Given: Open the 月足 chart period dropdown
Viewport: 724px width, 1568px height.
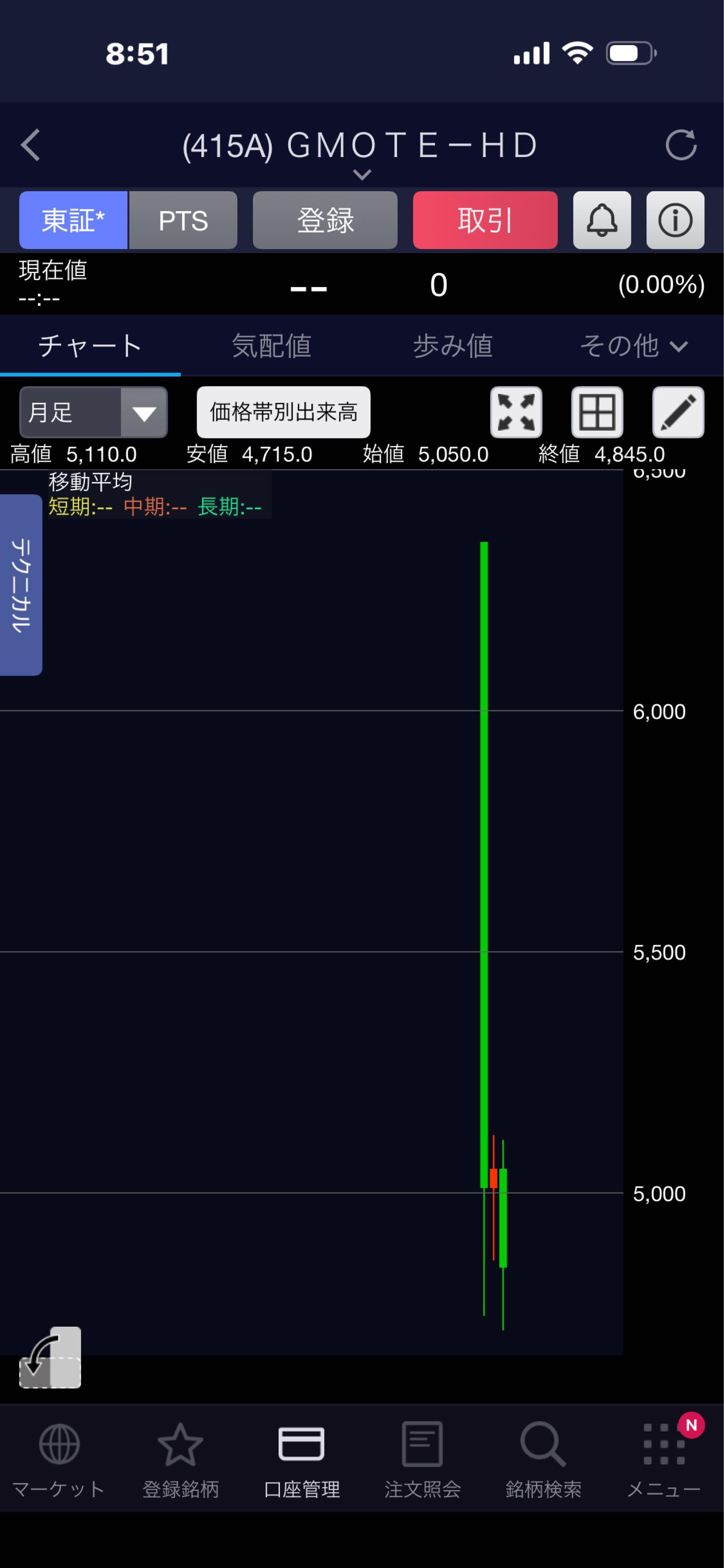Looking at the screenshot, I should pos(93,412).
